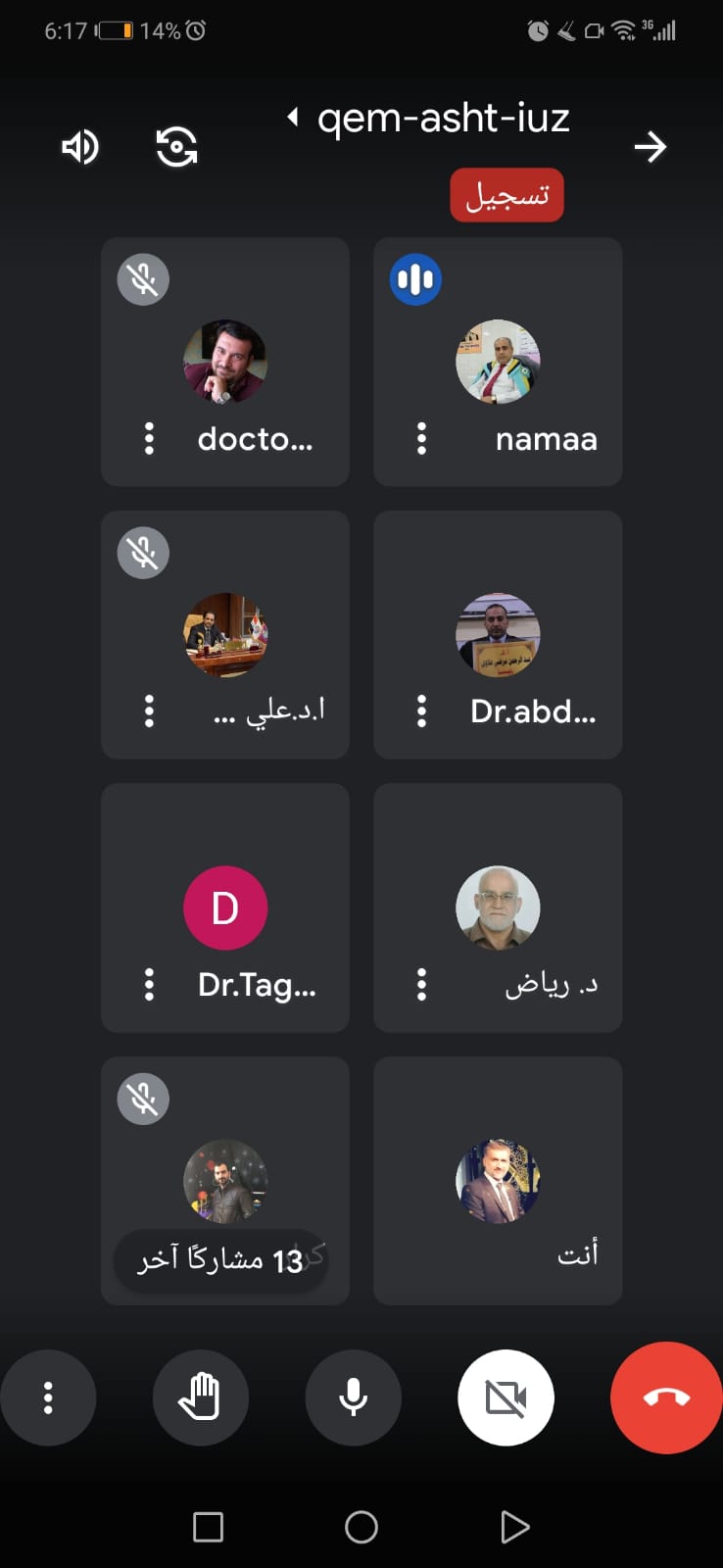Select namaa's video tile
Viewport: 723px width, 1568px height.
click(x=498, y=362)
